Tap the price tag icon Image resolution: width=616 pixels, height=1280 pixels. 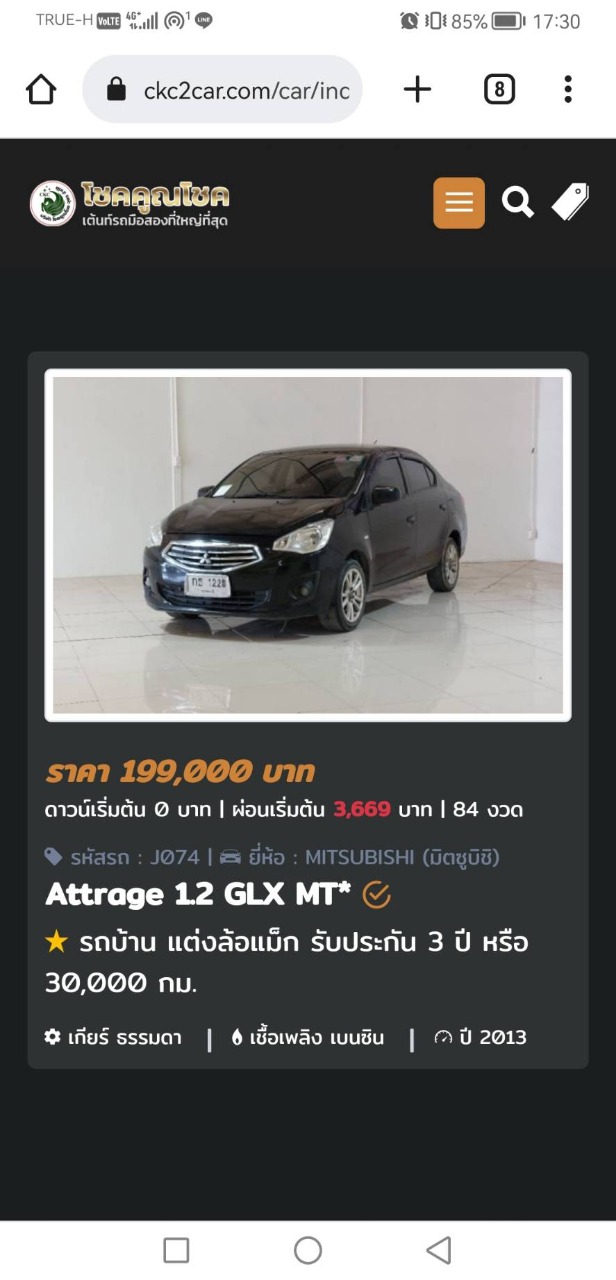[x=571, y=202]
